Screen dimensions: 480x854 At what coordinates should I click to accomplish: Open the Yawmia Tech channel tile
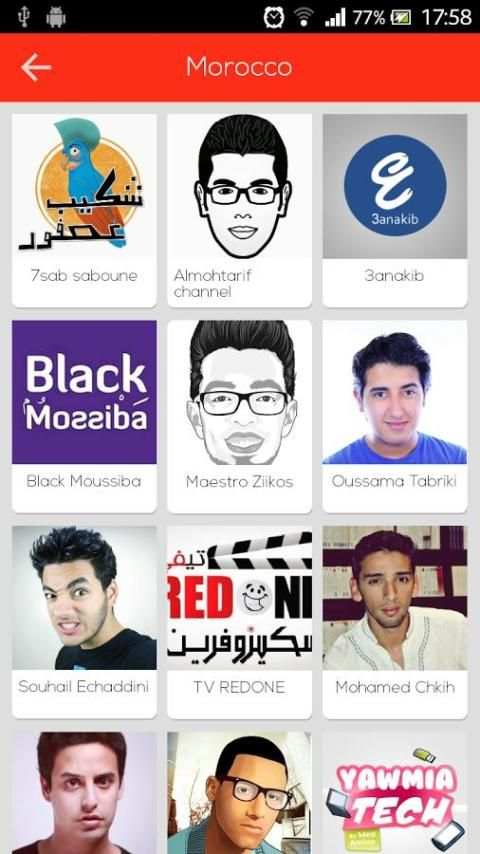click(394, 792)
